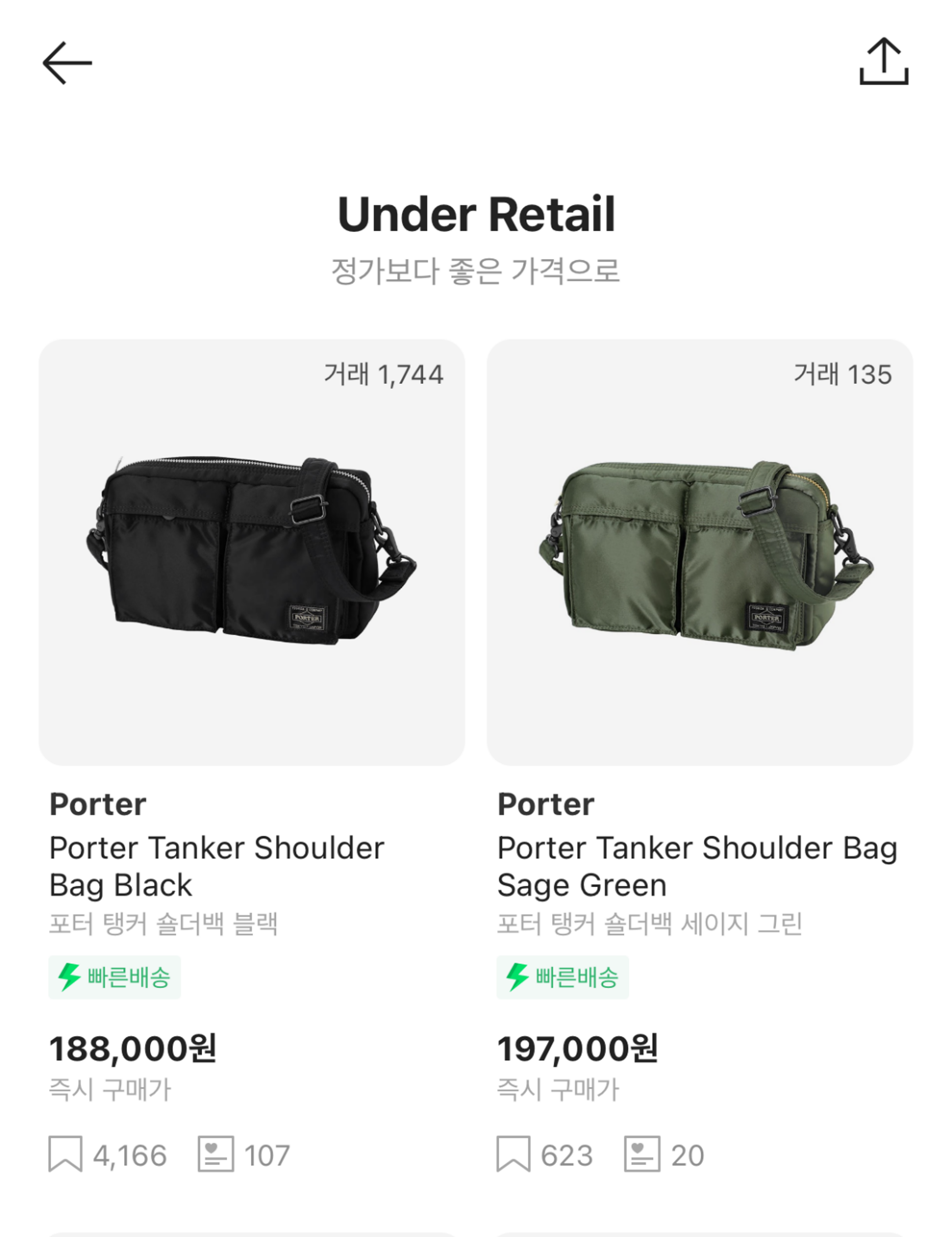Open Porter Tanker Shoulder Bag Black product

(251, 552)
